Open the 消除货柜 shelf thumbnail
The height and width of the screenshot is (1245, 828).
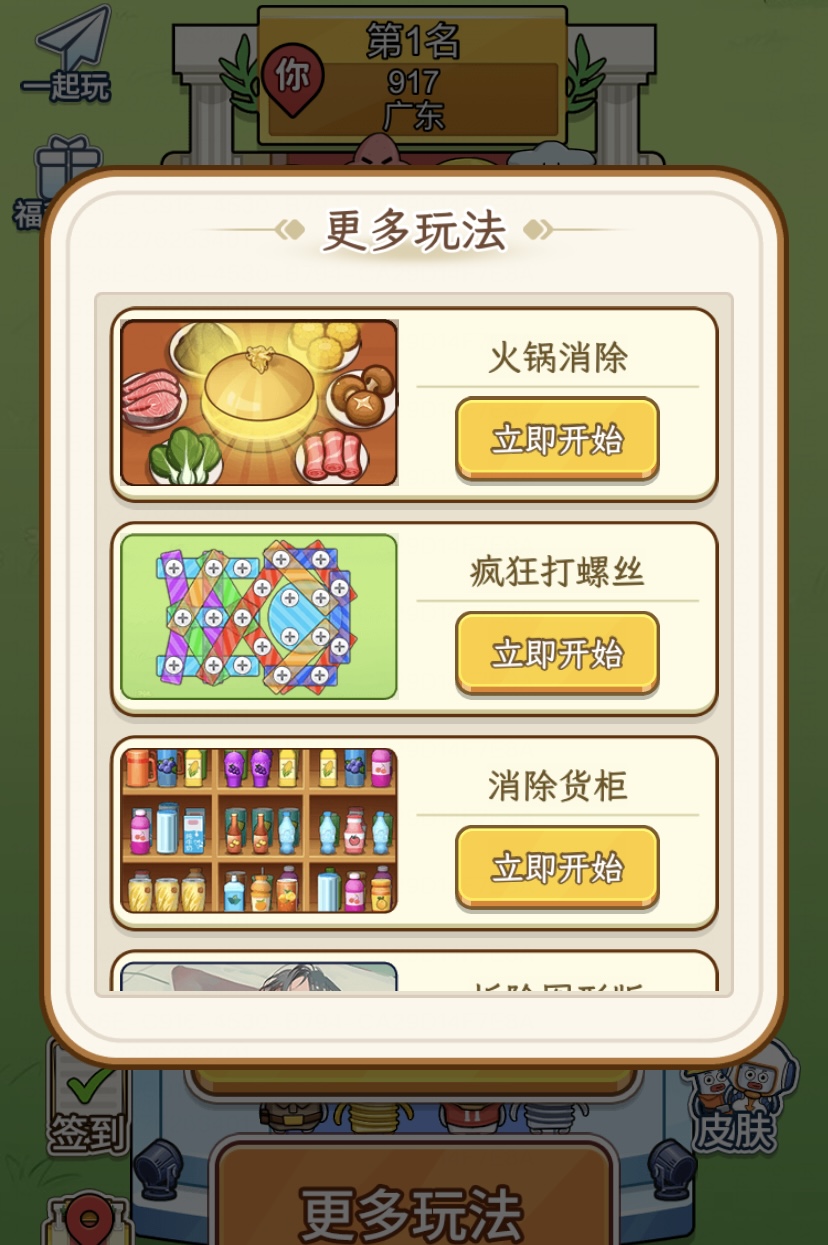[259, 831]
